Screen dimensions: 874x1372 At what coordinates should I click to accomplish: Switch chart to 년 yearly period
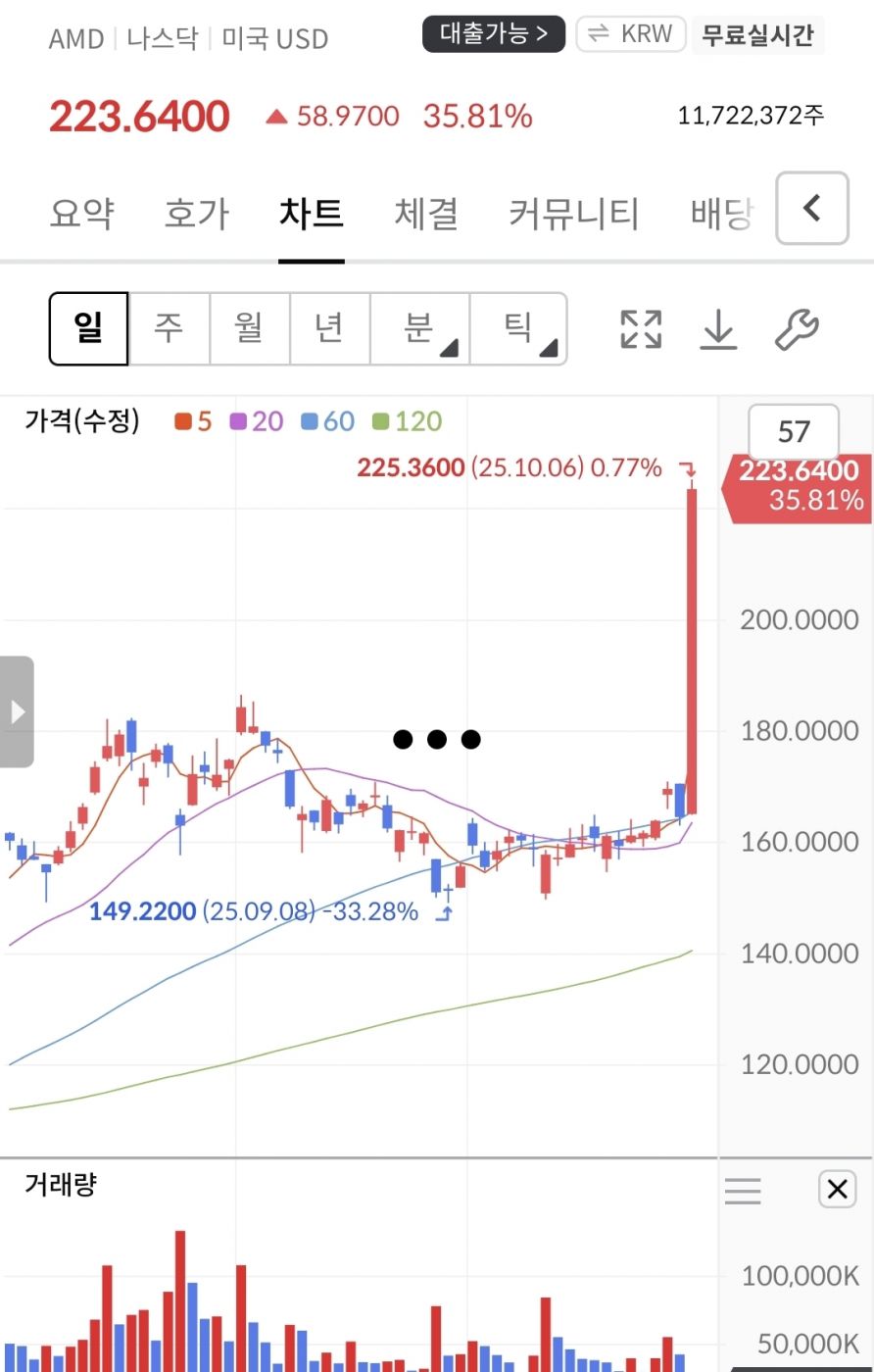point(330,328)
